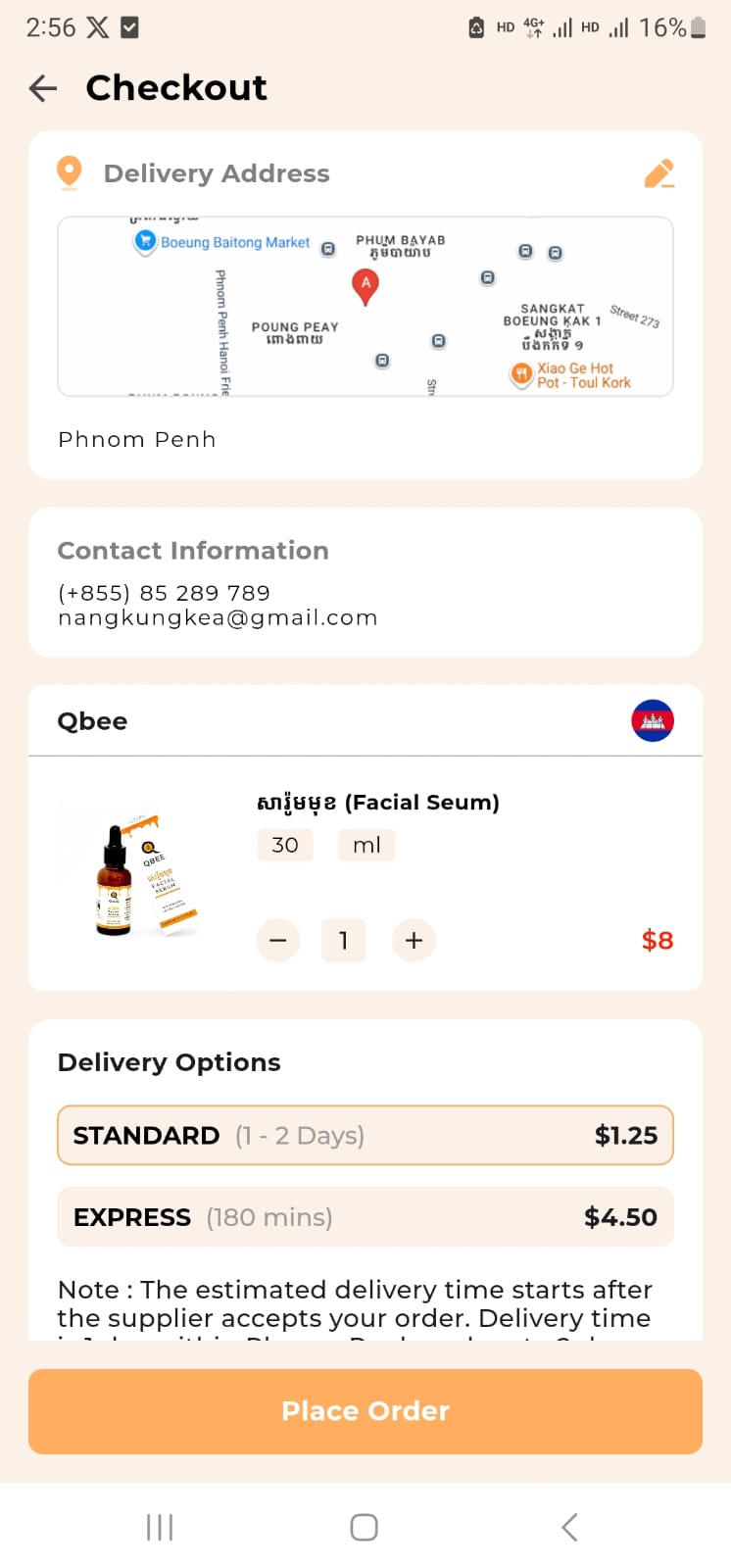
Task: Increase Facial Serum quantity
Action: click(414, 941)
